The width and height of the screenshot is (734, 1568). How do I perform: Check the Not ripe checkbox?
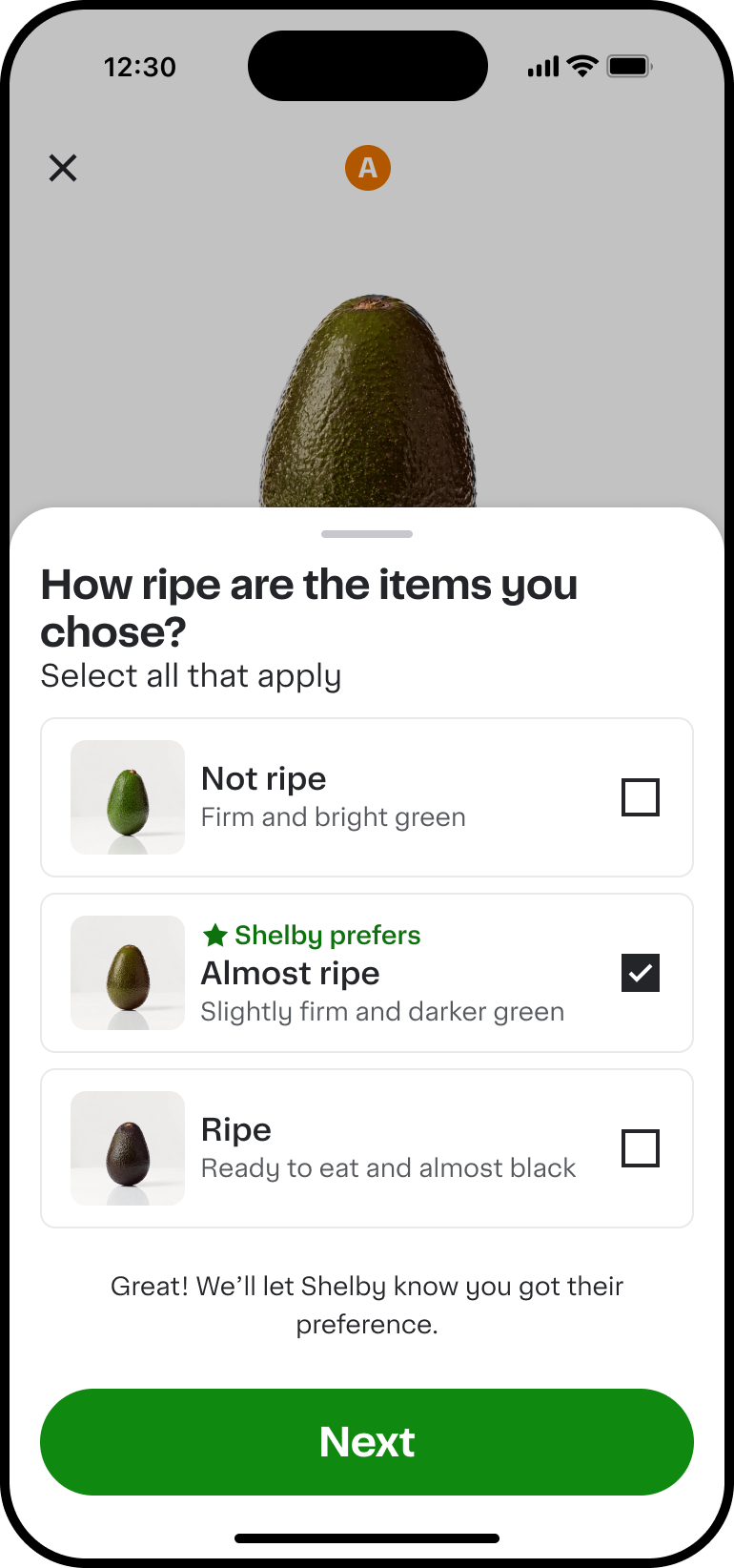click(x=640, y=797)
